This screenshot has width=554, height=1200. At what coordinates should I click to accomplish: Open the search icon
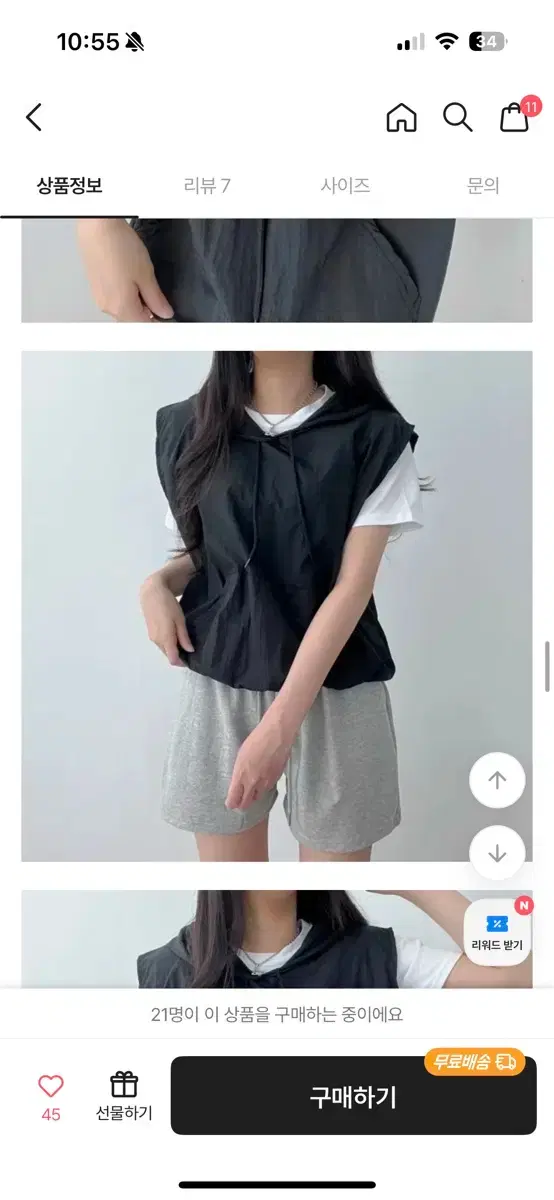click(x=458, y=117)
